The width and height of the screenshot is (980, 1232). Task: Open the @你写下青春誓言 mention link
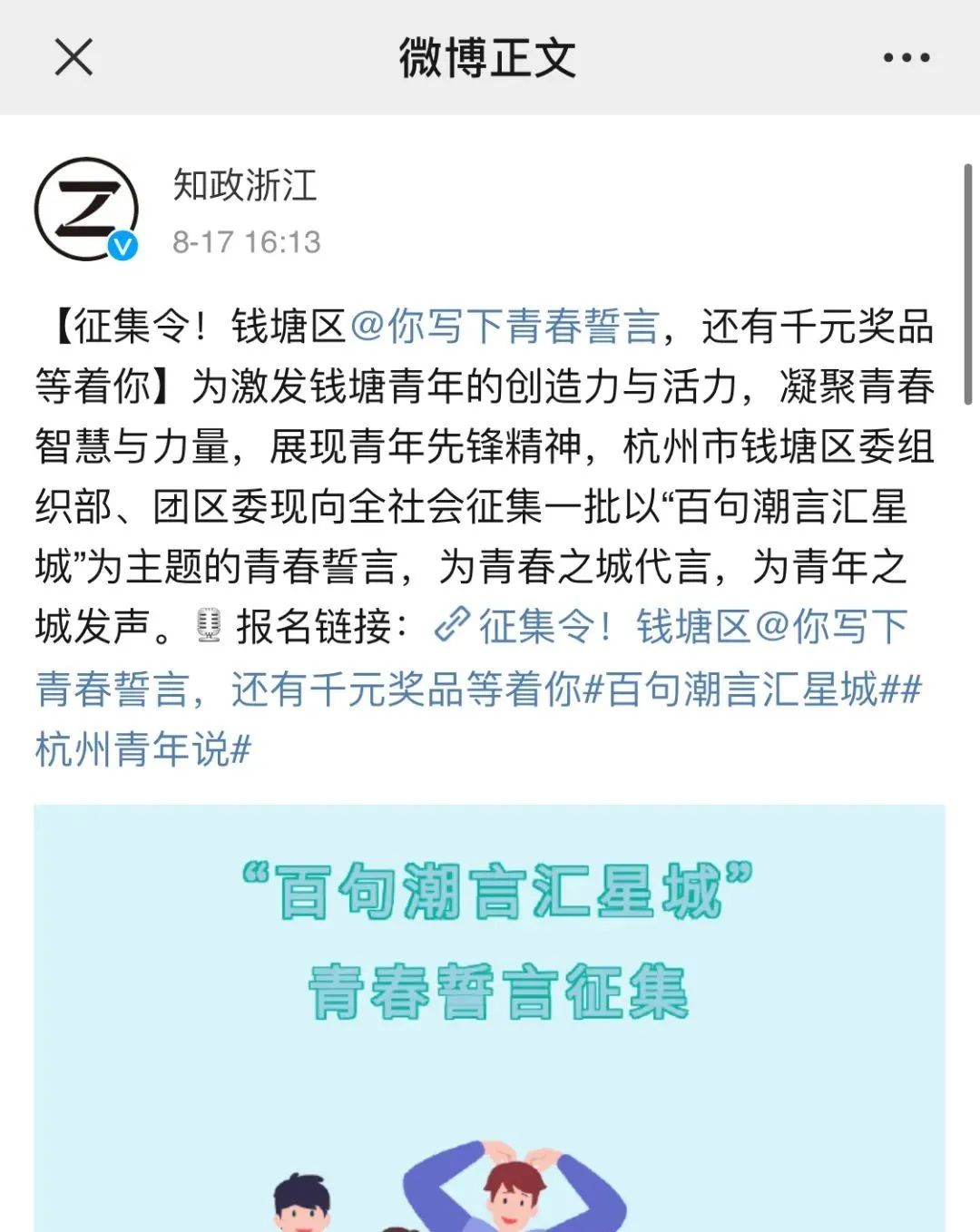pyautogui.click(x=504, y=327)
